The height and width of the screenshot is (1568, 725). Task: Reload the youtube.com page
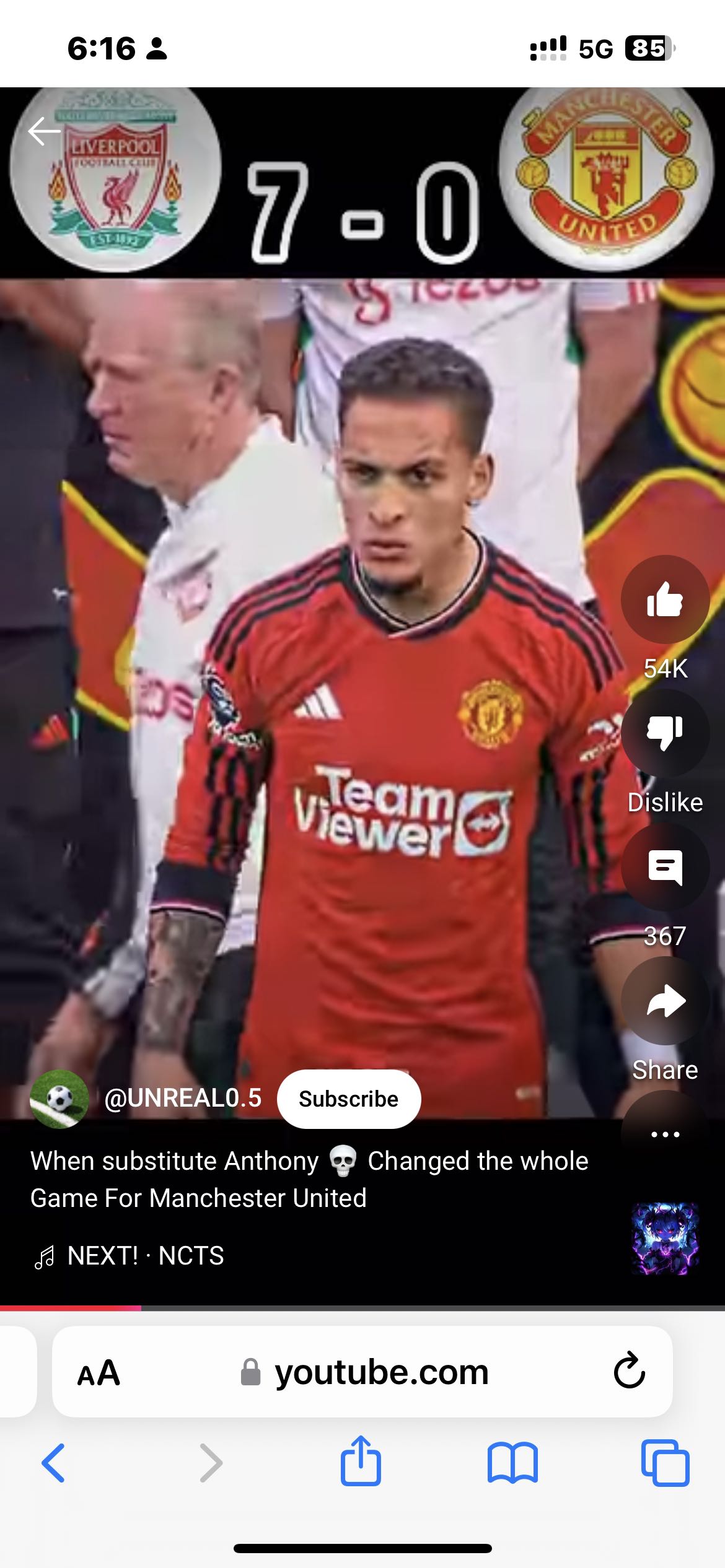point(629,1371)
